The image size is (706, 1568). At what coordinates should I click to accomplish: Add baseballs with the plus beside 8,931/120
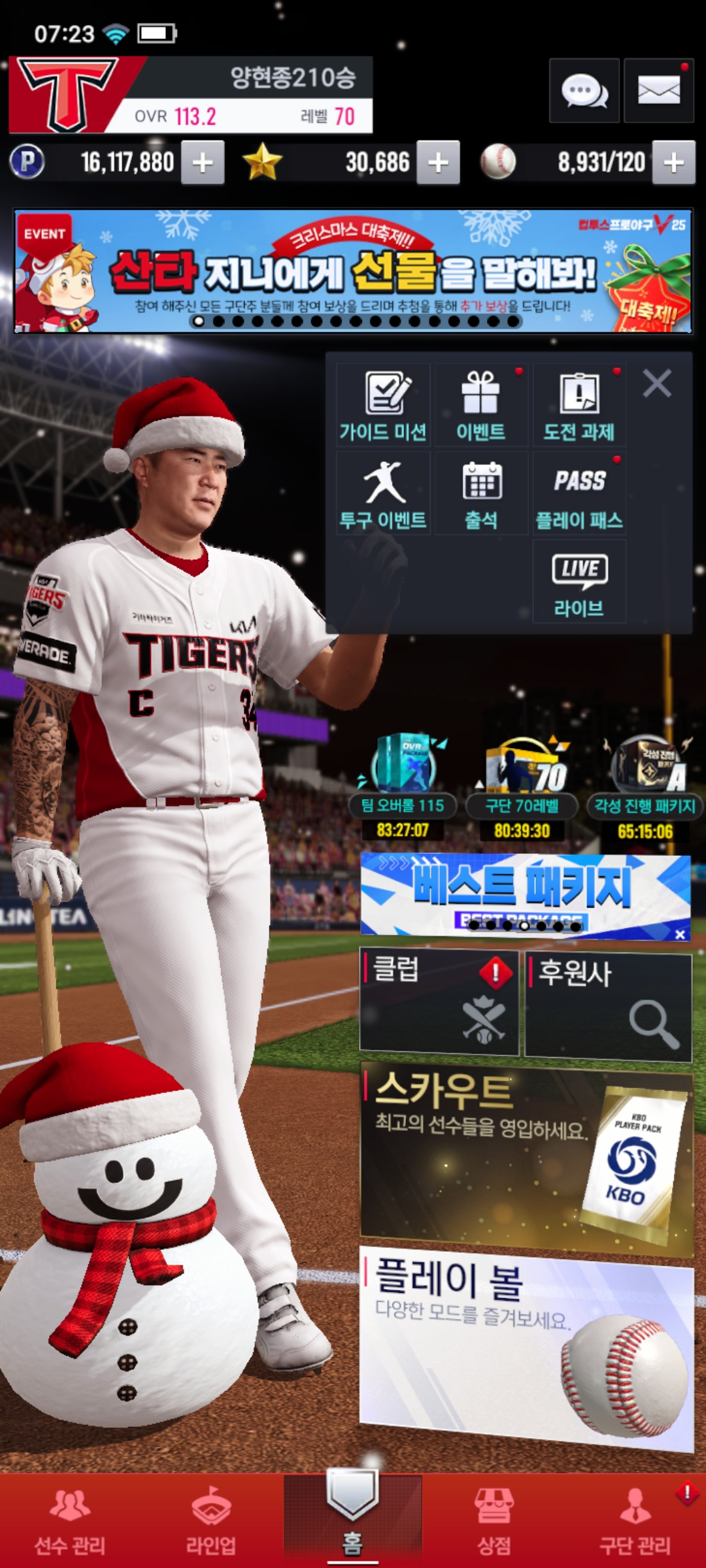click(673, 163)
